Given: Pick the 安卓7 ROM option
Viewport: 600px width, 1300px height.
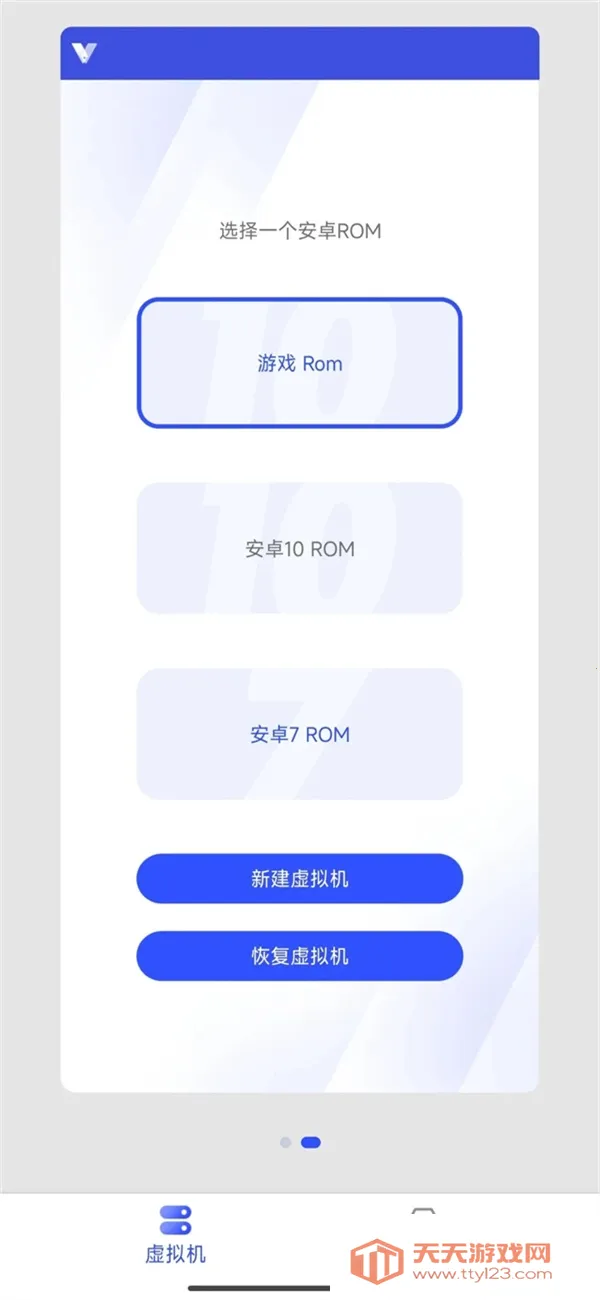Looking at the screenshot, I should coord(299,734).
